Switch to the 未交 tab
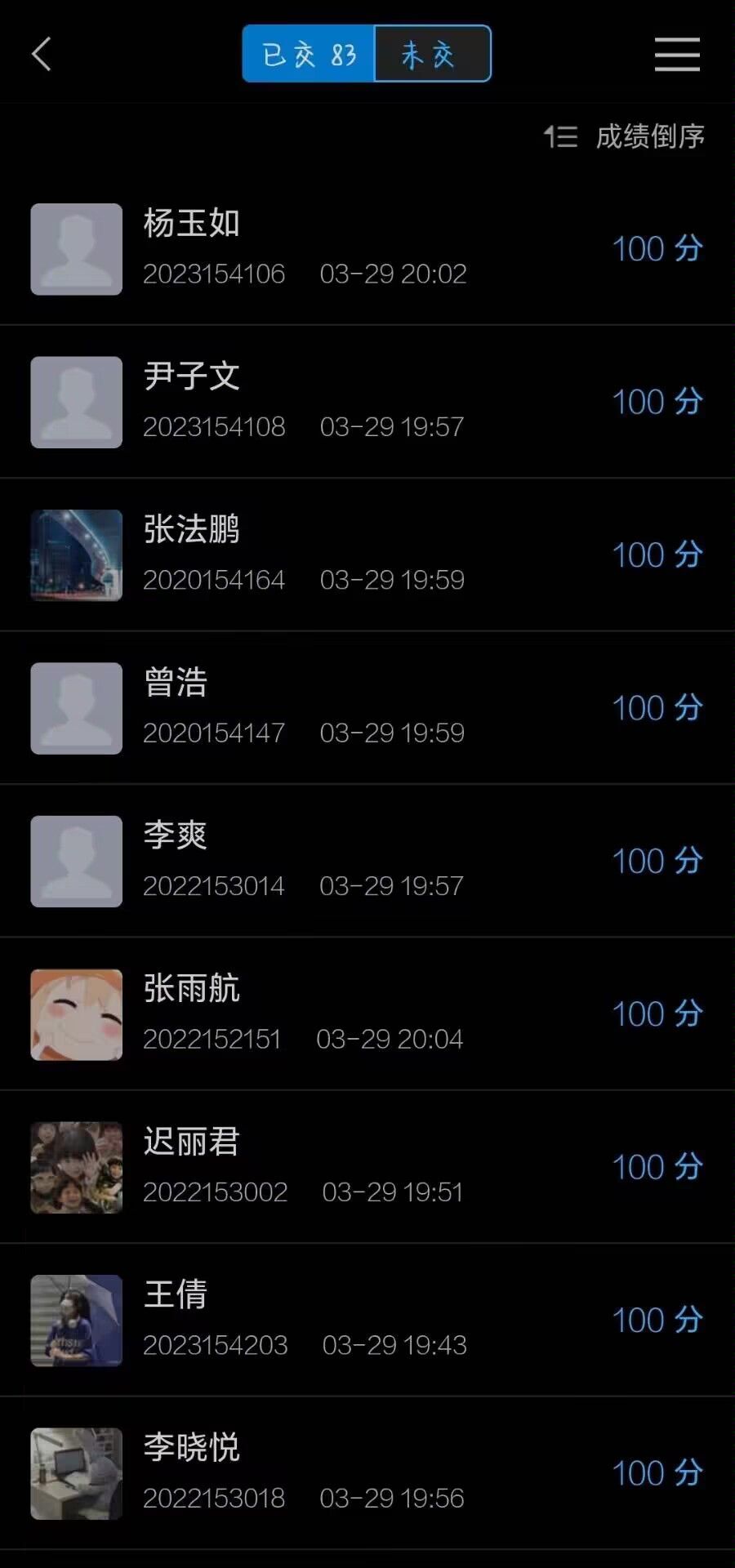 432,54
